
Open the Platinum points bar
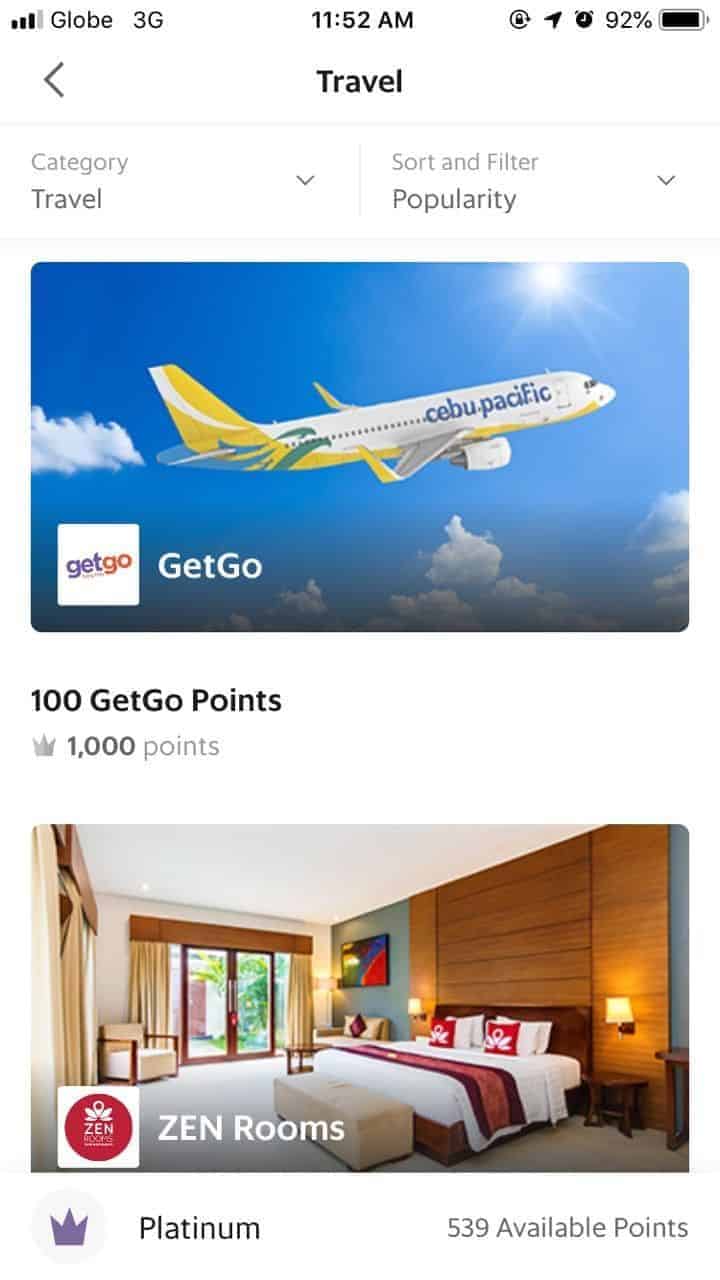pyautogui.click(x=360, y=1227)
